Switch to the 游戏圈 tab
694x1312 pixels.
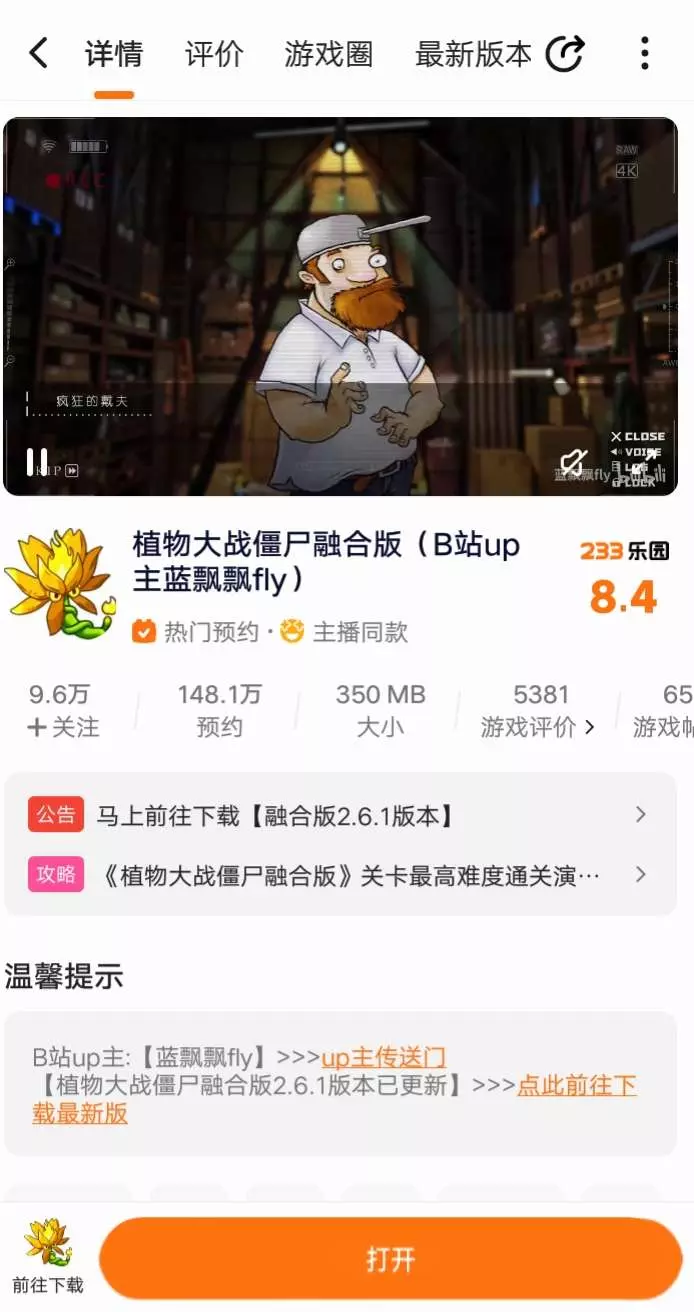coord(328,54)
